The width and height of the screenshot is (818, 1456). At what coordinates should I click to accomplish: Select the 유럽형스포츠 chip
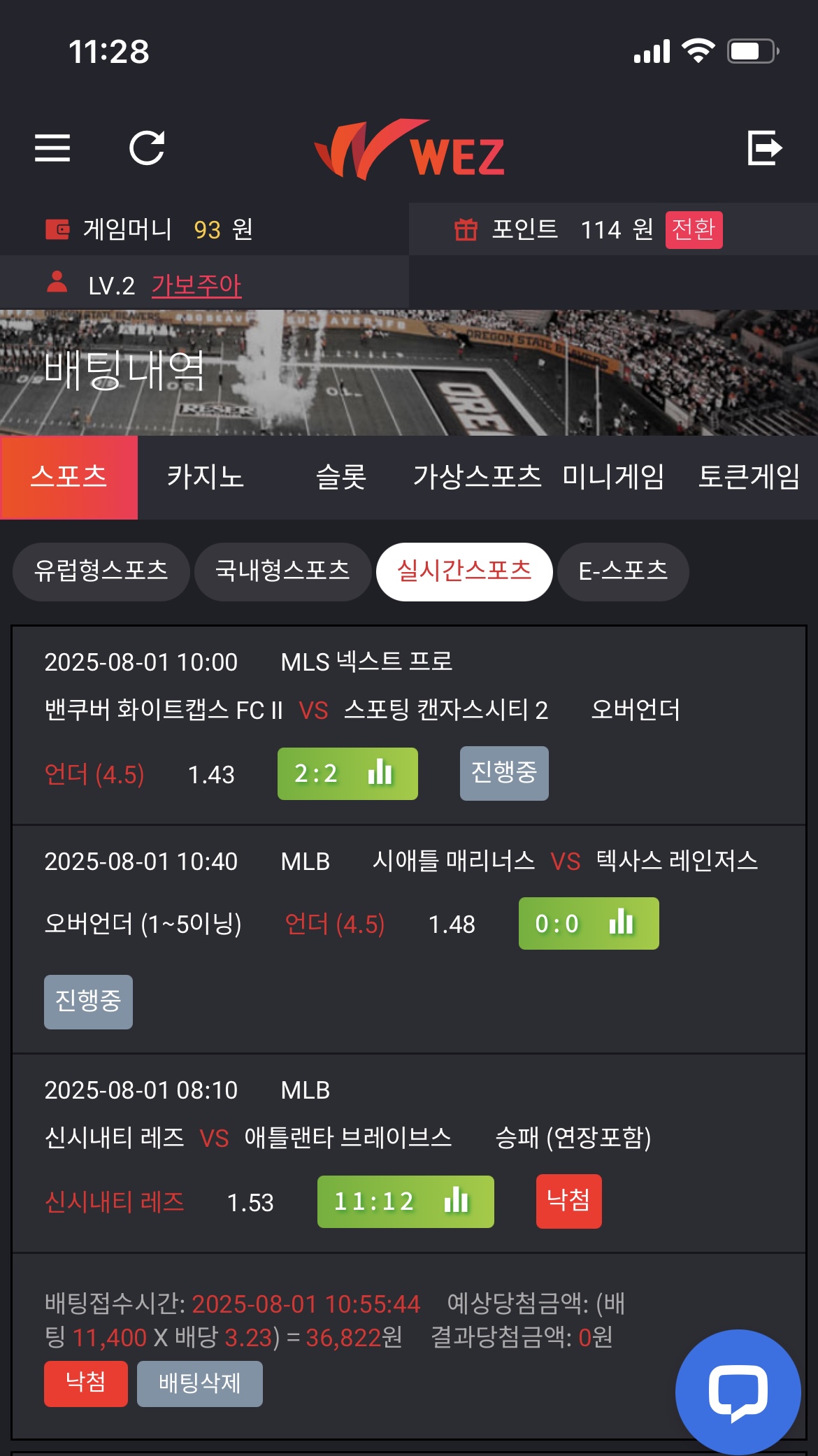[x=101, y=571]
